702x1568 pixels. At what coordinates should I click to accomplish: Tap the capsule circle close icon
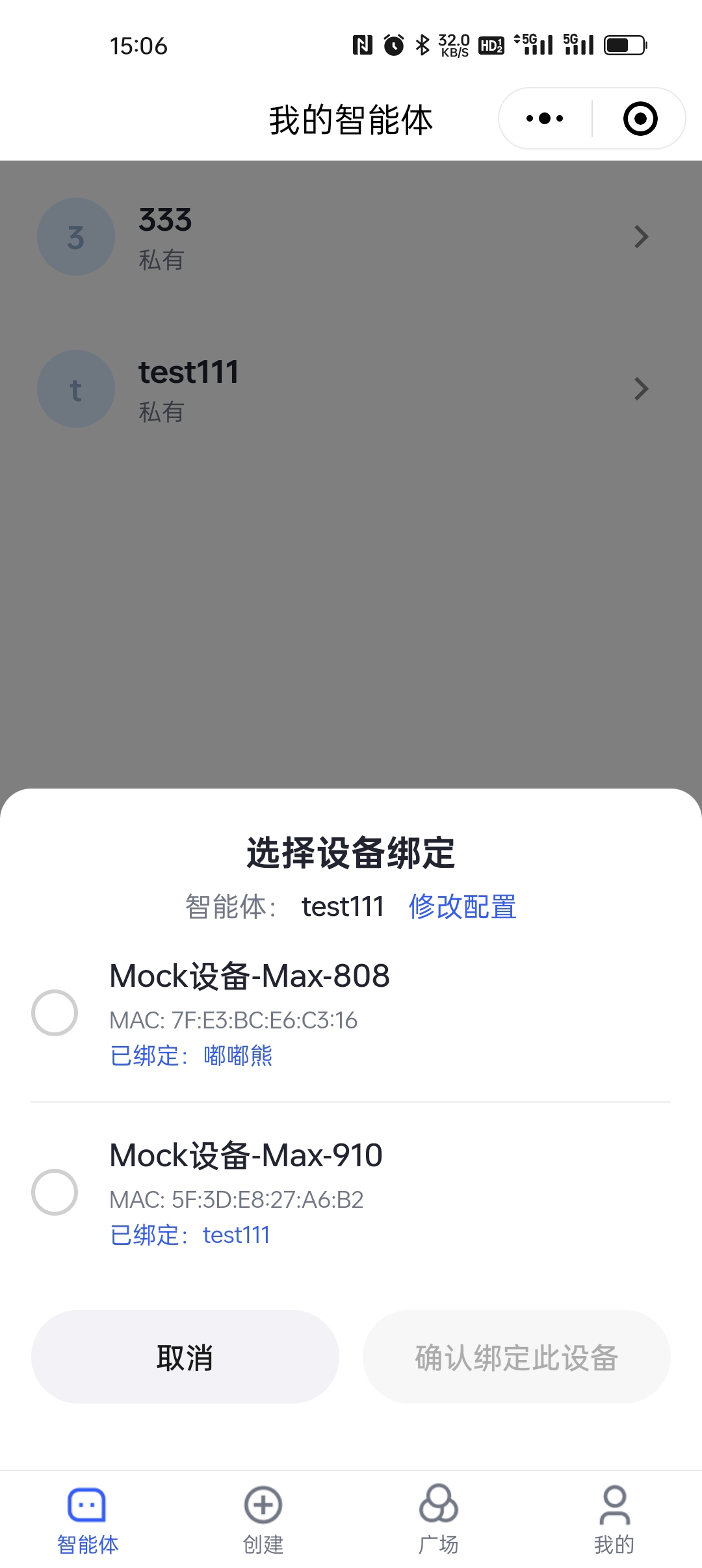pyautogui.click(x=640, y=118)
